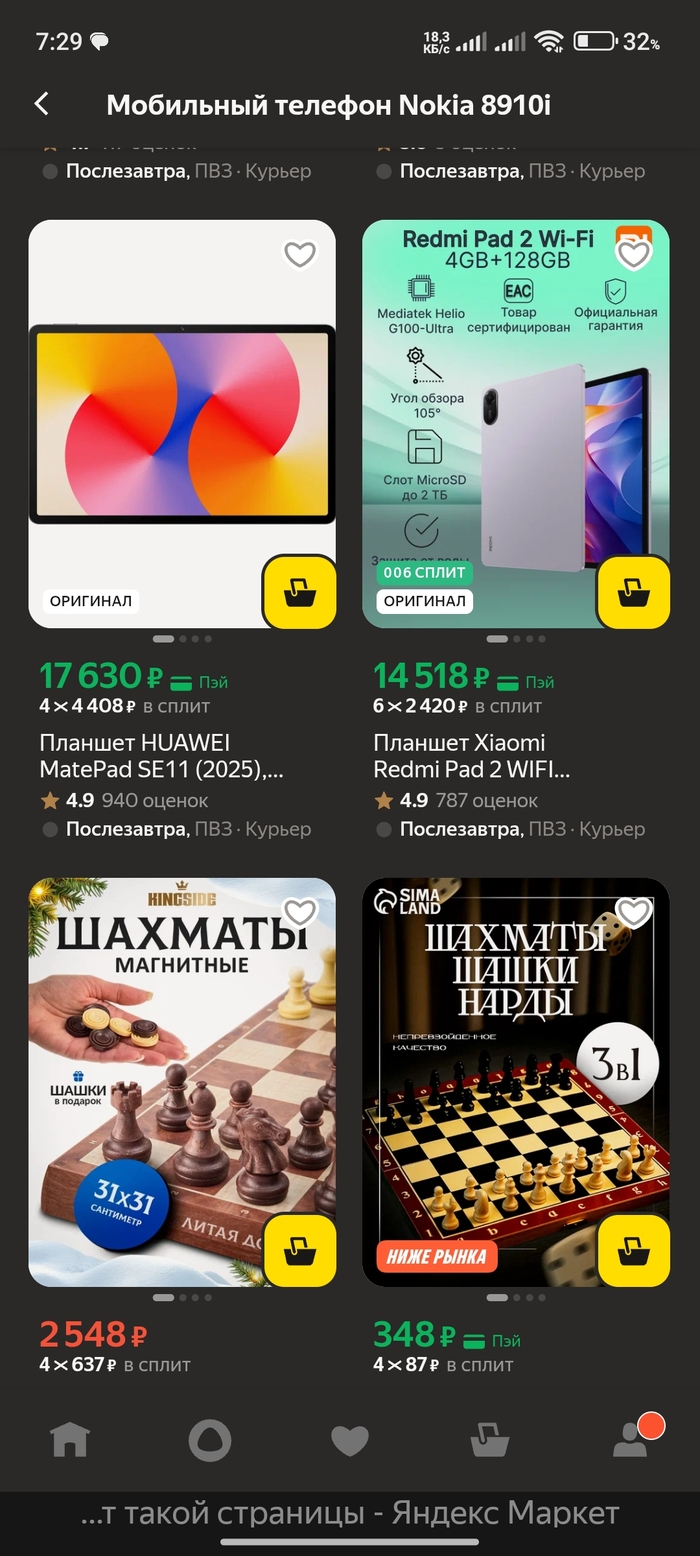Favorite the Sima Land 3-in-1 chess set
The image size is (700, 1556).
pos(633,912)
